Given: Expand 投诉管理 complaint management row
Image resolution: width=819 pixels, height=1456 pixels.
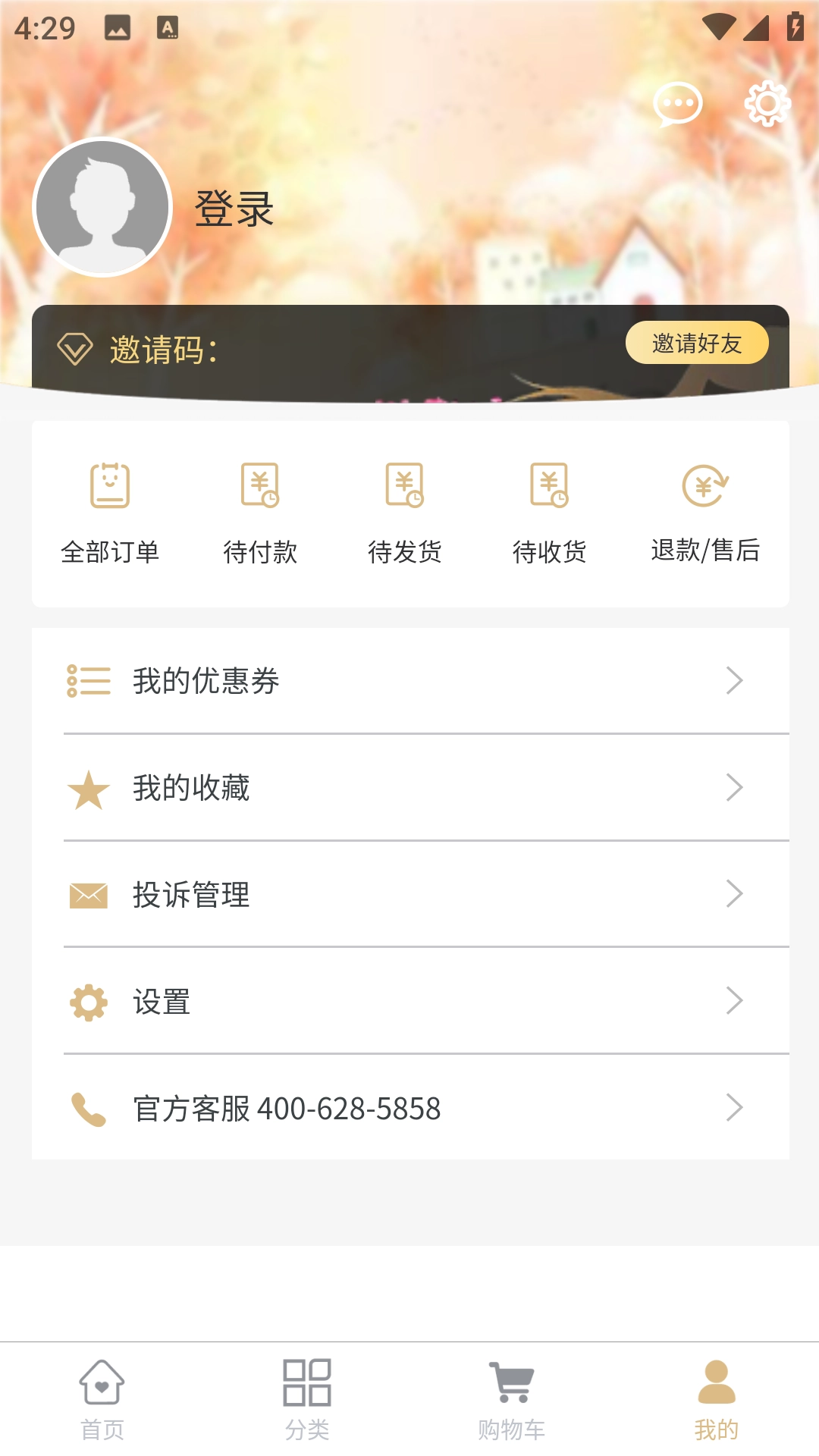Looking at the screenshot, I should pyautogui.click(x=734, y=896).
